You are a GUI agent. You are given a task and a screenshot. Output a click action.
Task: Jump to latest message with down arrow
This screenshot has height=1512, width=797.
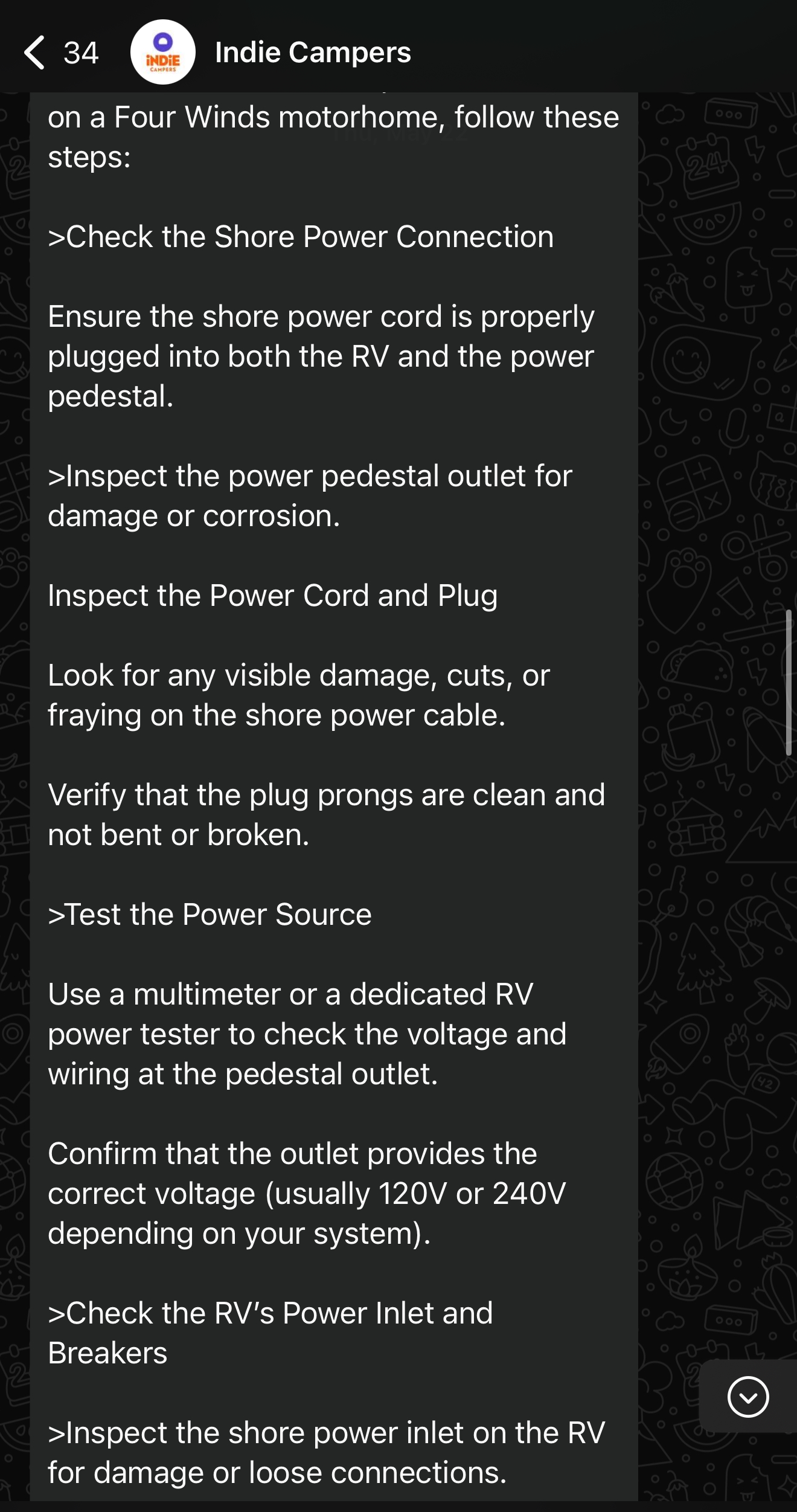pyautogui.click(x=747, y=1397)
